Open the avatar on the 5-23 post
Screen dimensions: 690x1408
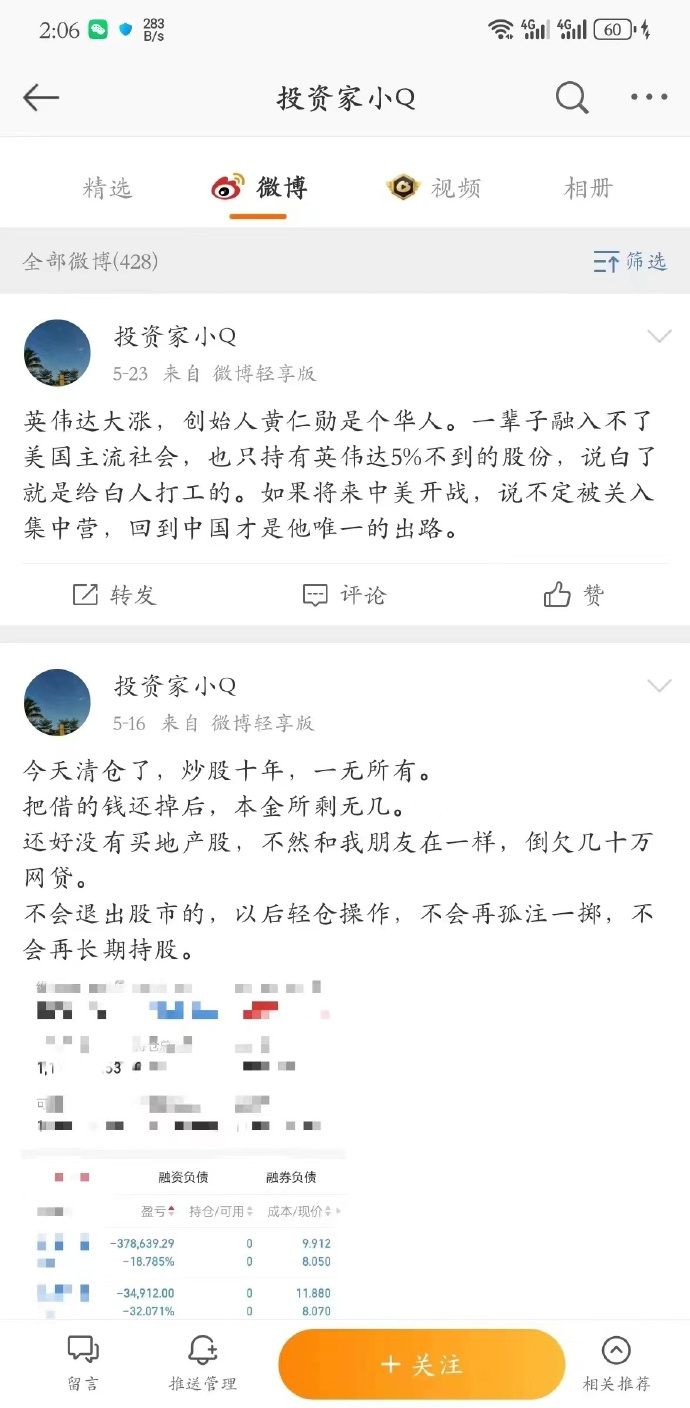coord(57,353)
